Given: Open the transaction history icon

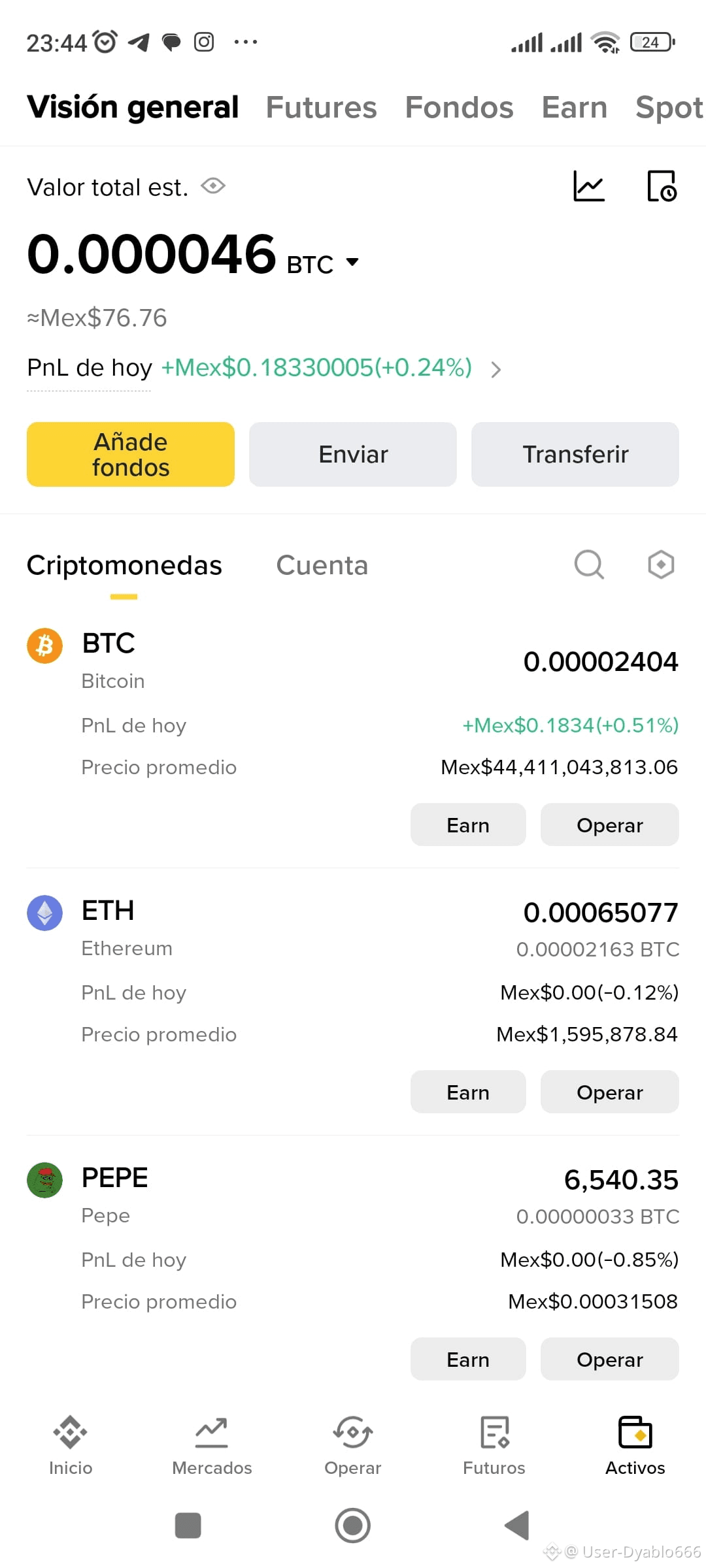Looking at the screenshot, I should pyautogui.click(x=662, y=186).
